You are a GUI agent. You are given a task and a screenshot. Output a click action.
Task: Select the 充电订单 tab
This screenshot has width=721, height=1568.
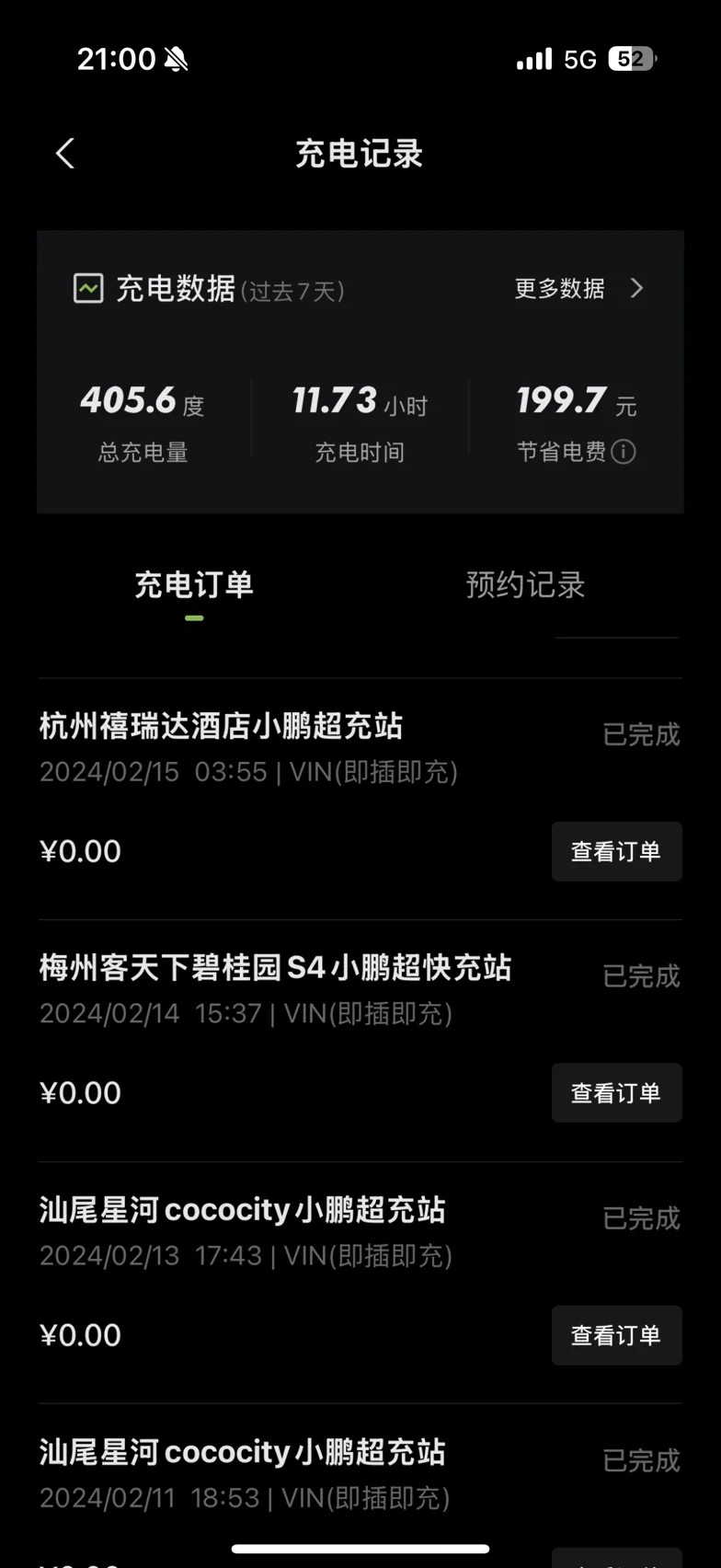pos(194,585)
